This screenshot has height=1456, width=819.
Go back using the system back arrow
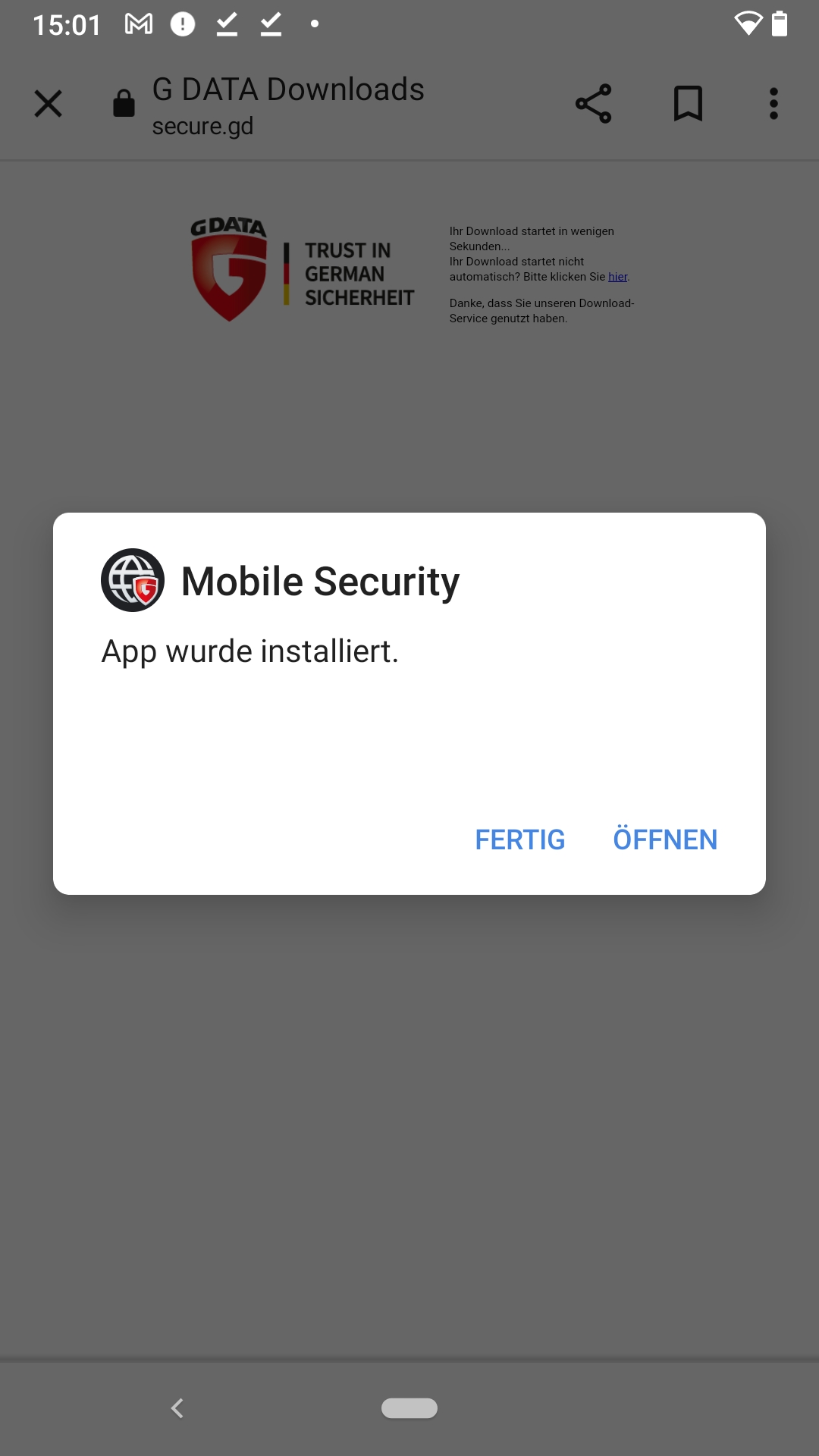pos(177,1408)
